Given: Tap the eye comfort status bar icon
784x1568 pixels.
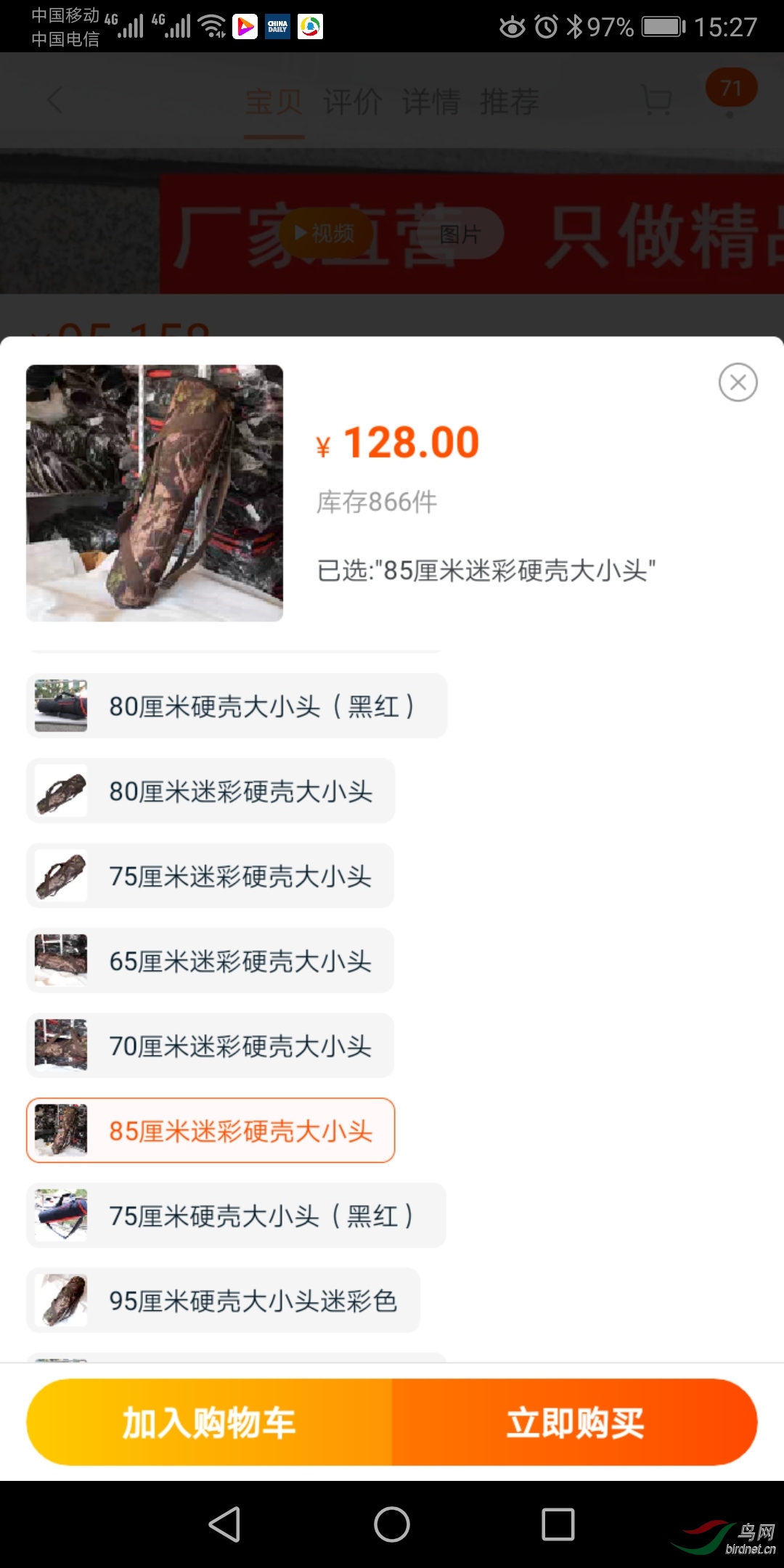Looking at the screenshot, I should [512, 26].
